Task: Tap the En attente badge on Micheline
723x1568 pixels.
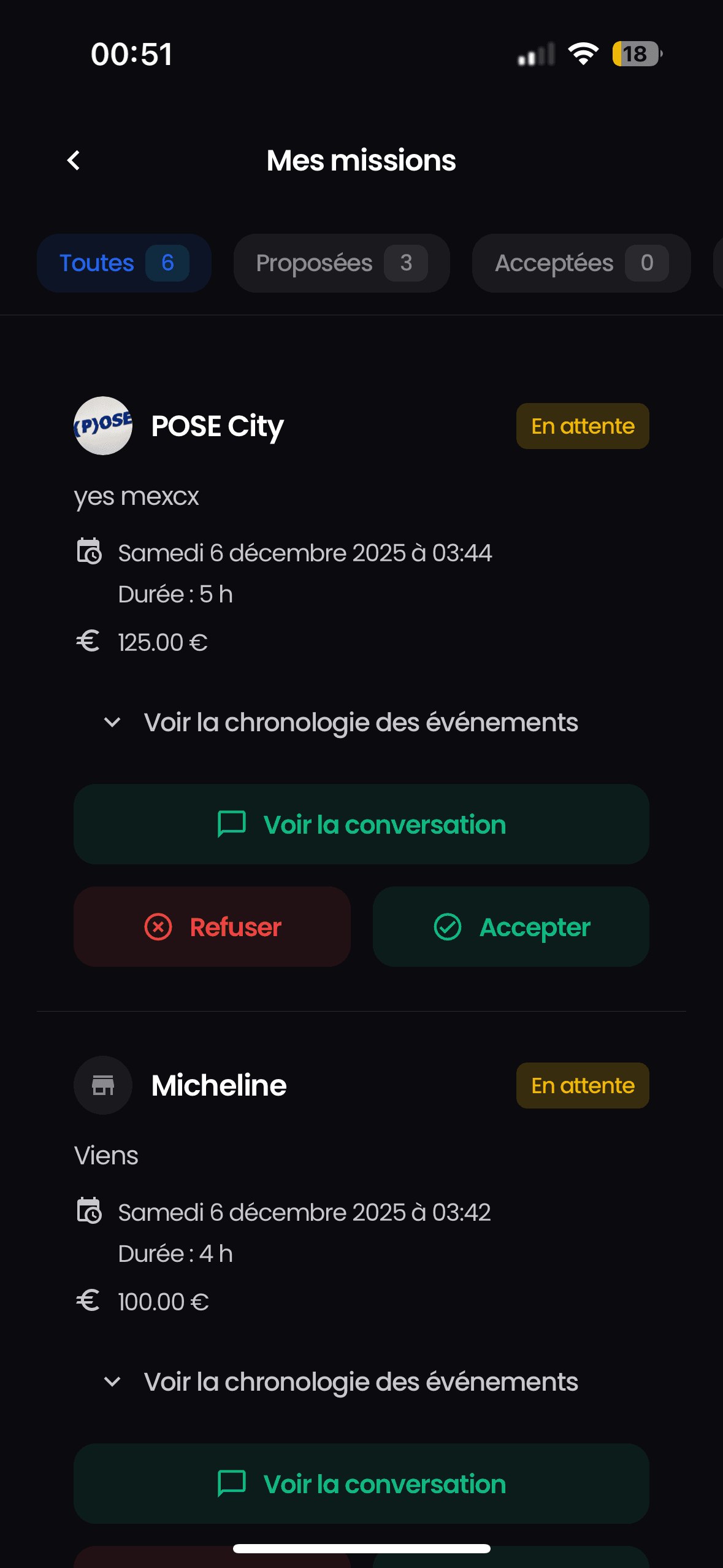Action: pyautogui.click(x=581, y=1085)
